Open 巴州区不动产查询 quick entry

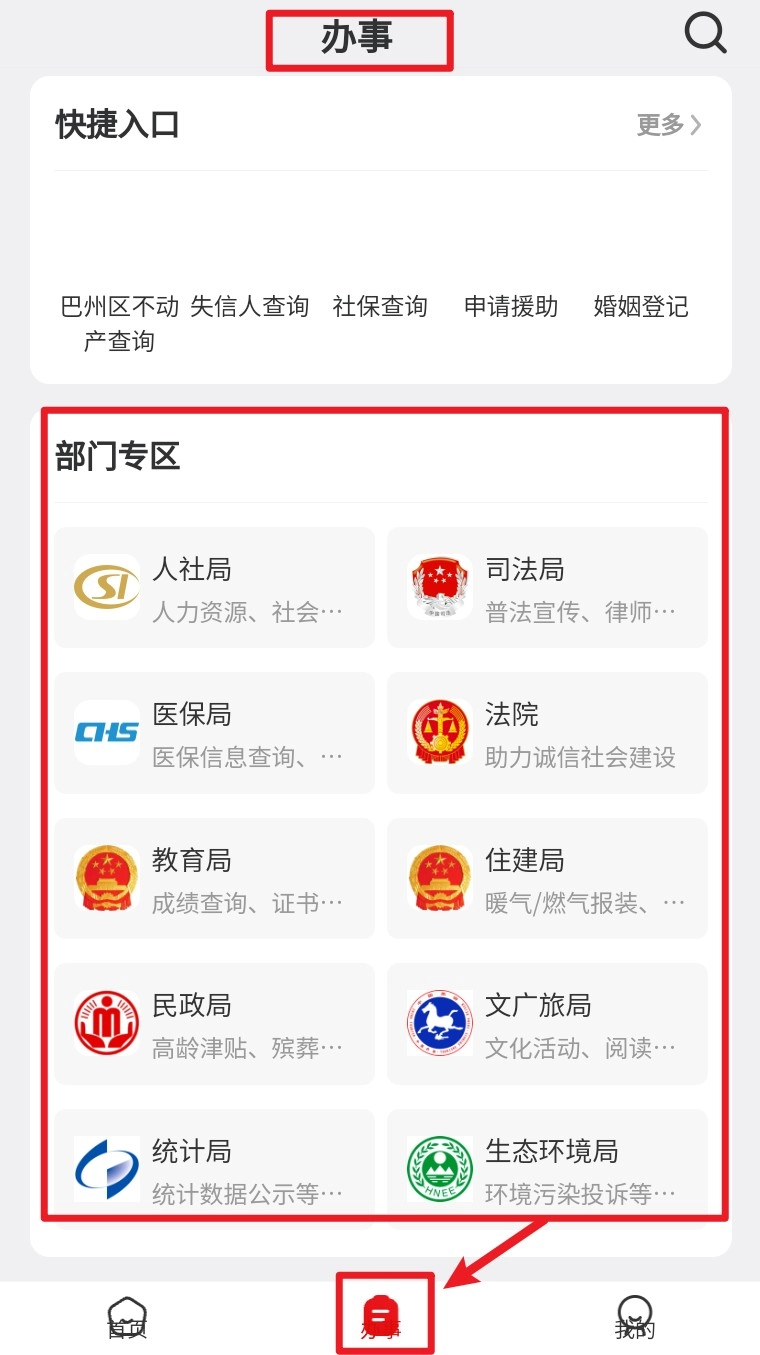[x=120, y=322]
